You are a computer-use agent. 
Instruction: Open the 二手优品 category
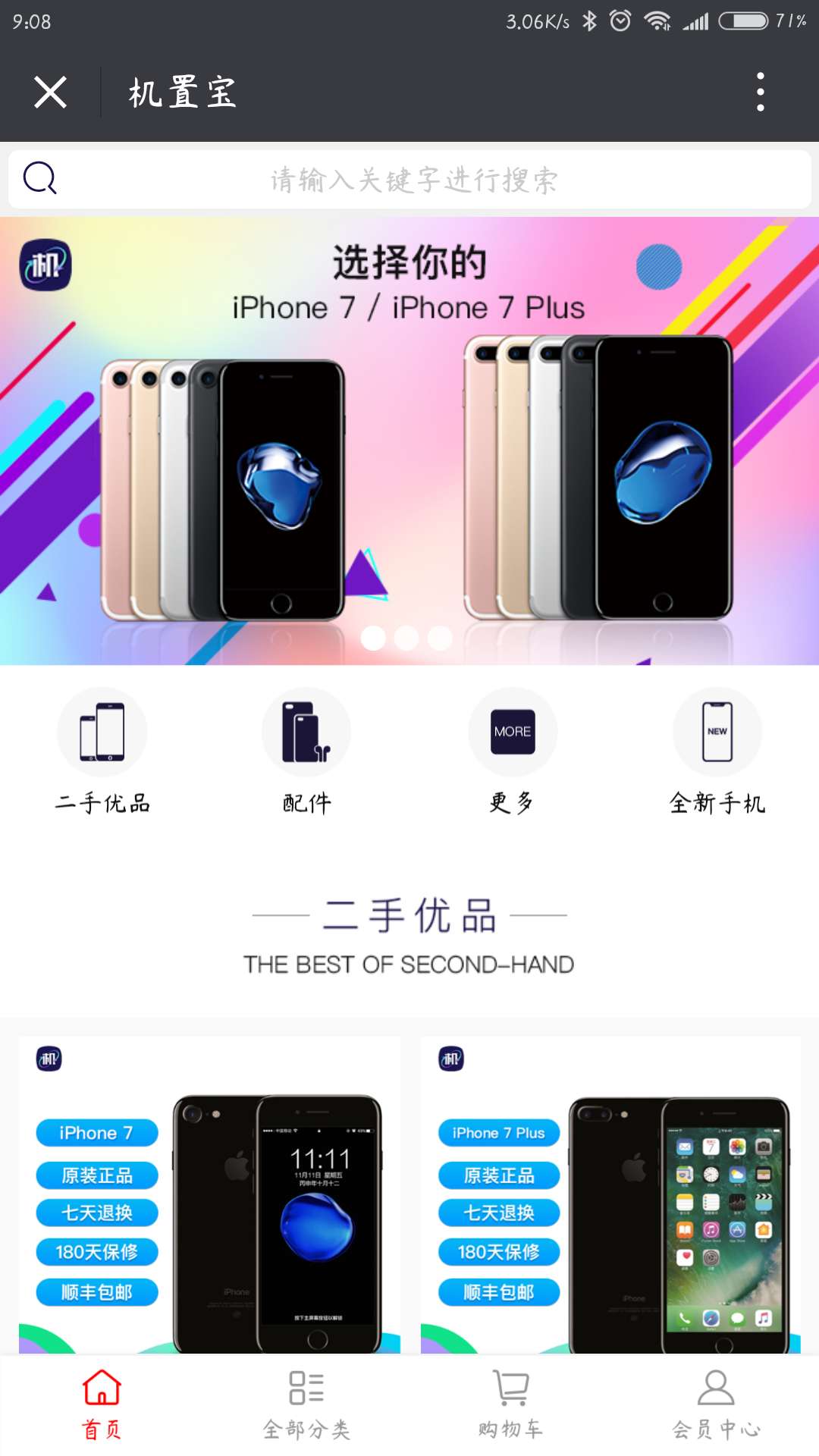102,751
